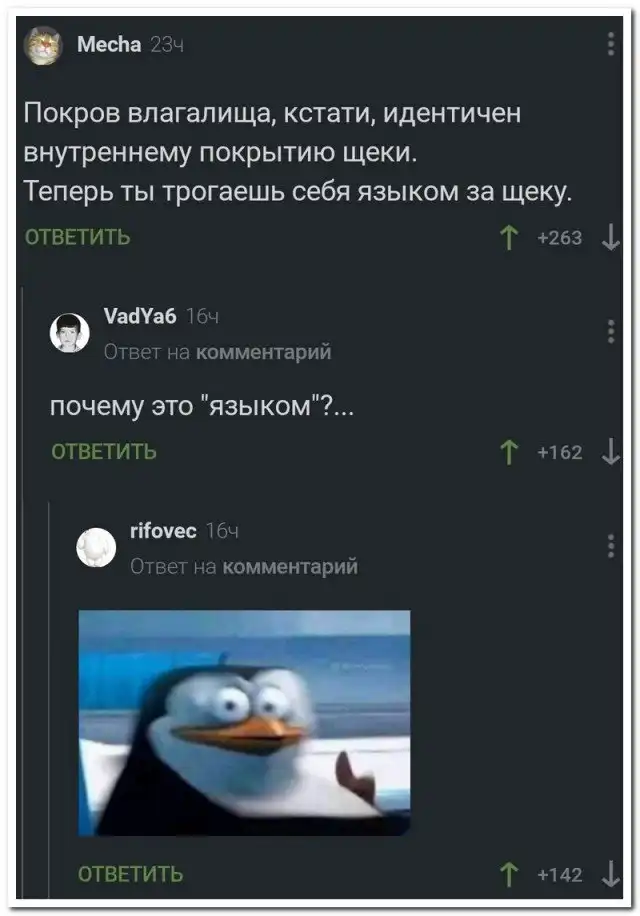640x916 pixels.
Task: Downvote Mecha's comment
Action: coord(611,238)
